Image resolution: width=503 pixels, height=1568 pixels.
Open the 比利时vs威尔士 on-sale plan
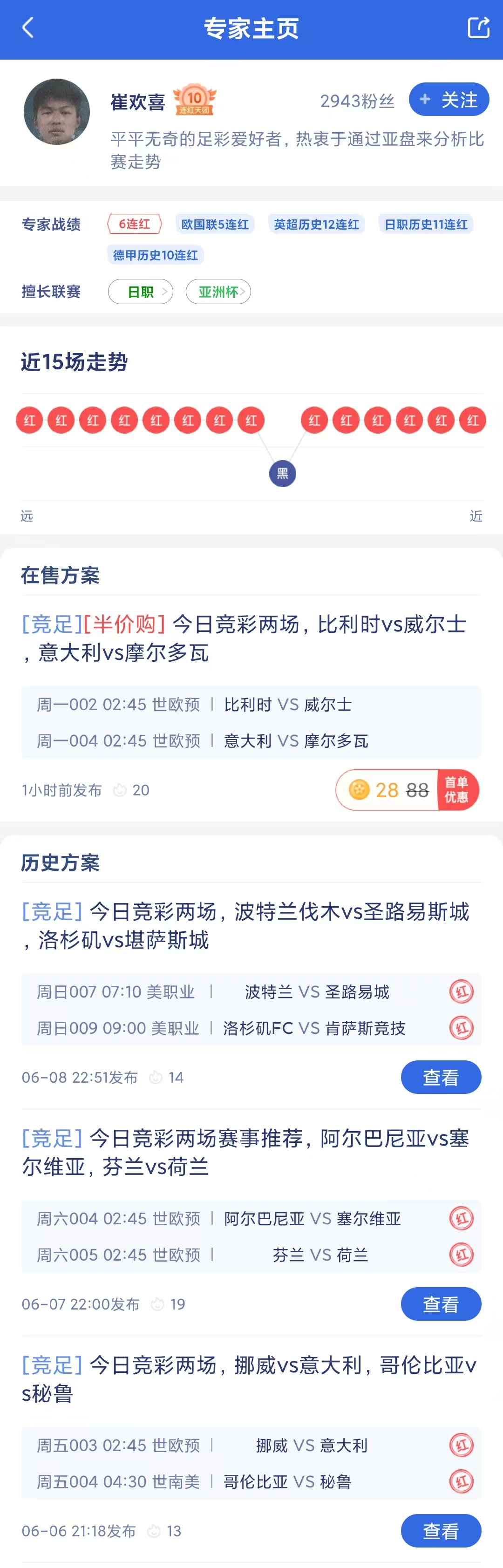pyautogui.click(x=244, y=638)
